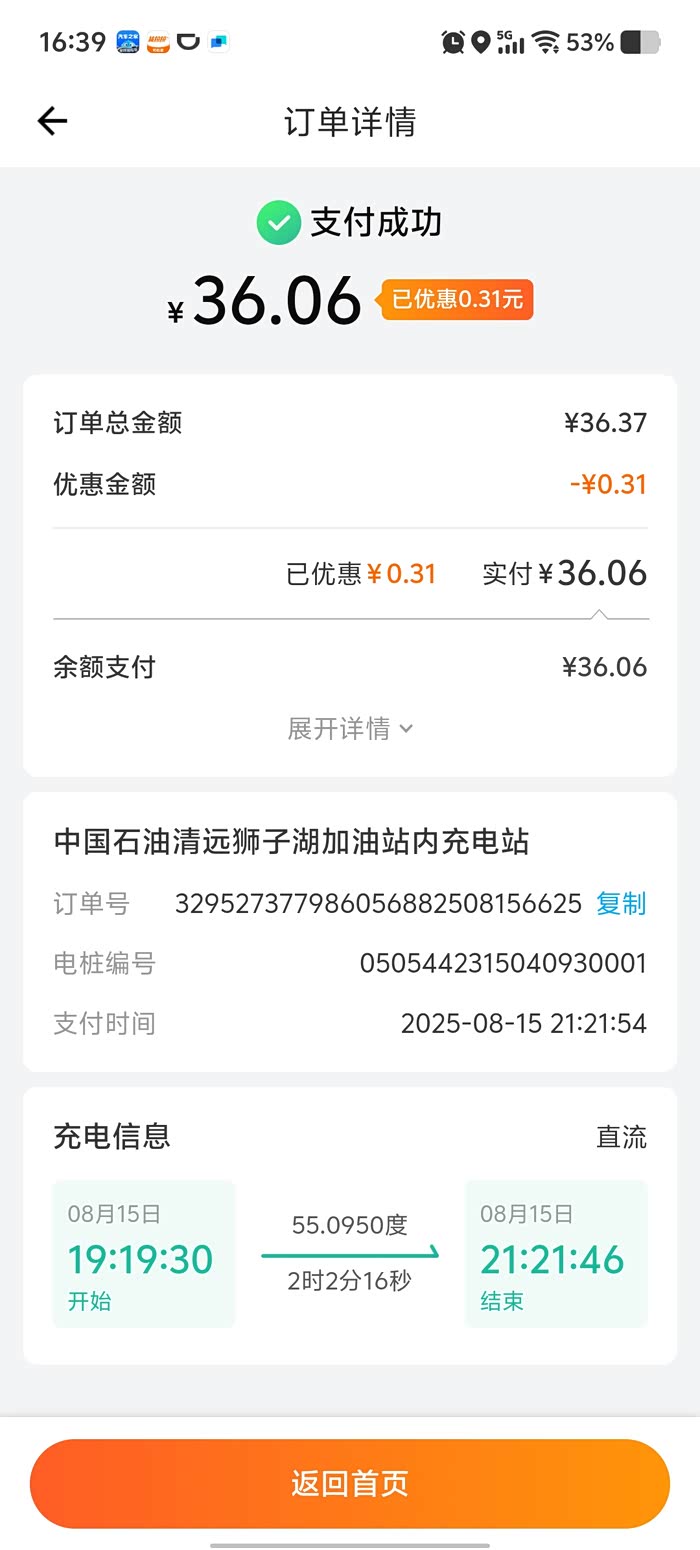Screen dimensions: 700x1550
Task: Go back using the top arrow
Action: pyautogui.click(x=52, y=122)
